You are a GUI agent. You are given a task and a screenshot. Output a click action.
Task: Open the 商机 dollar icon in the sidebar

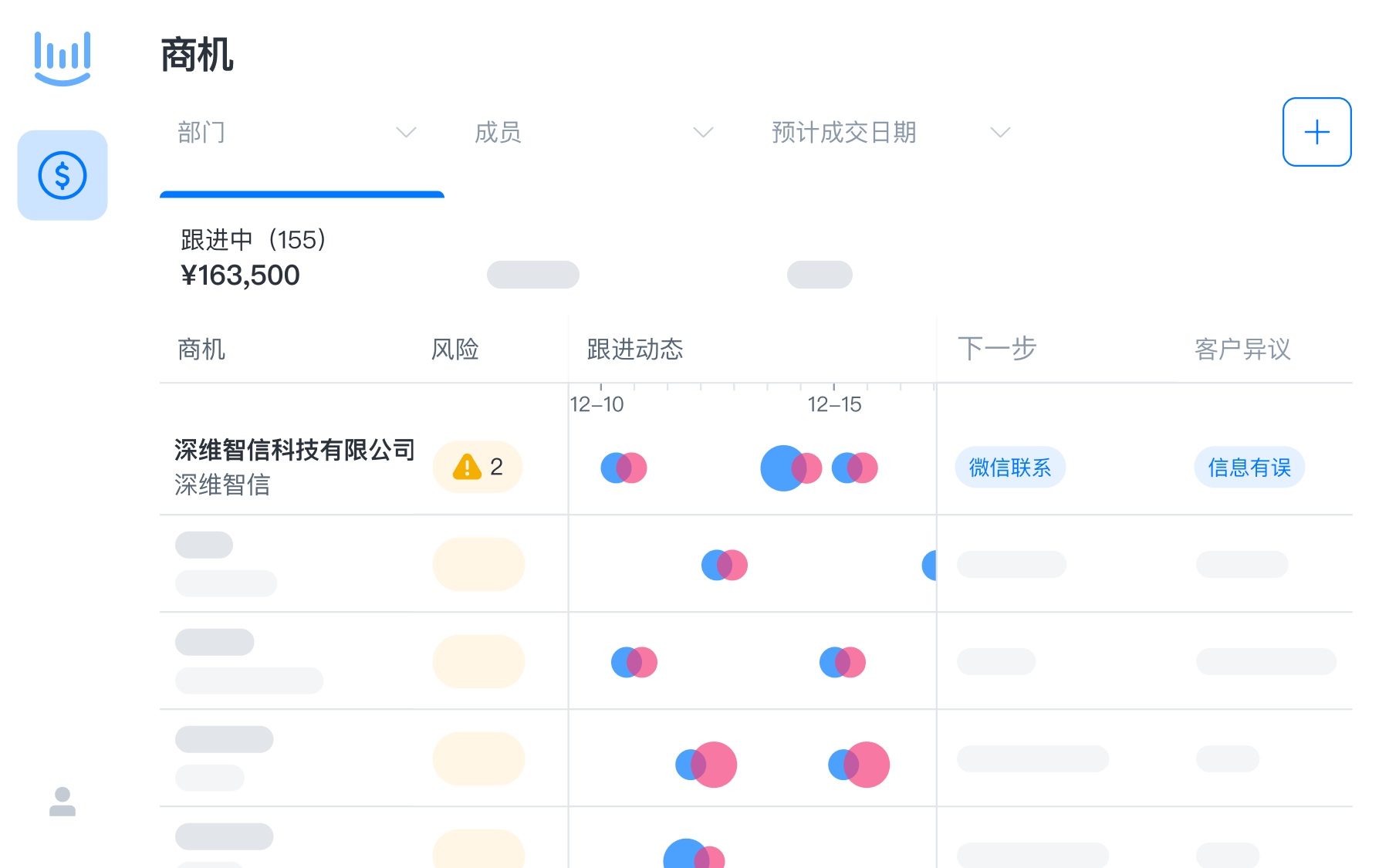63,176
